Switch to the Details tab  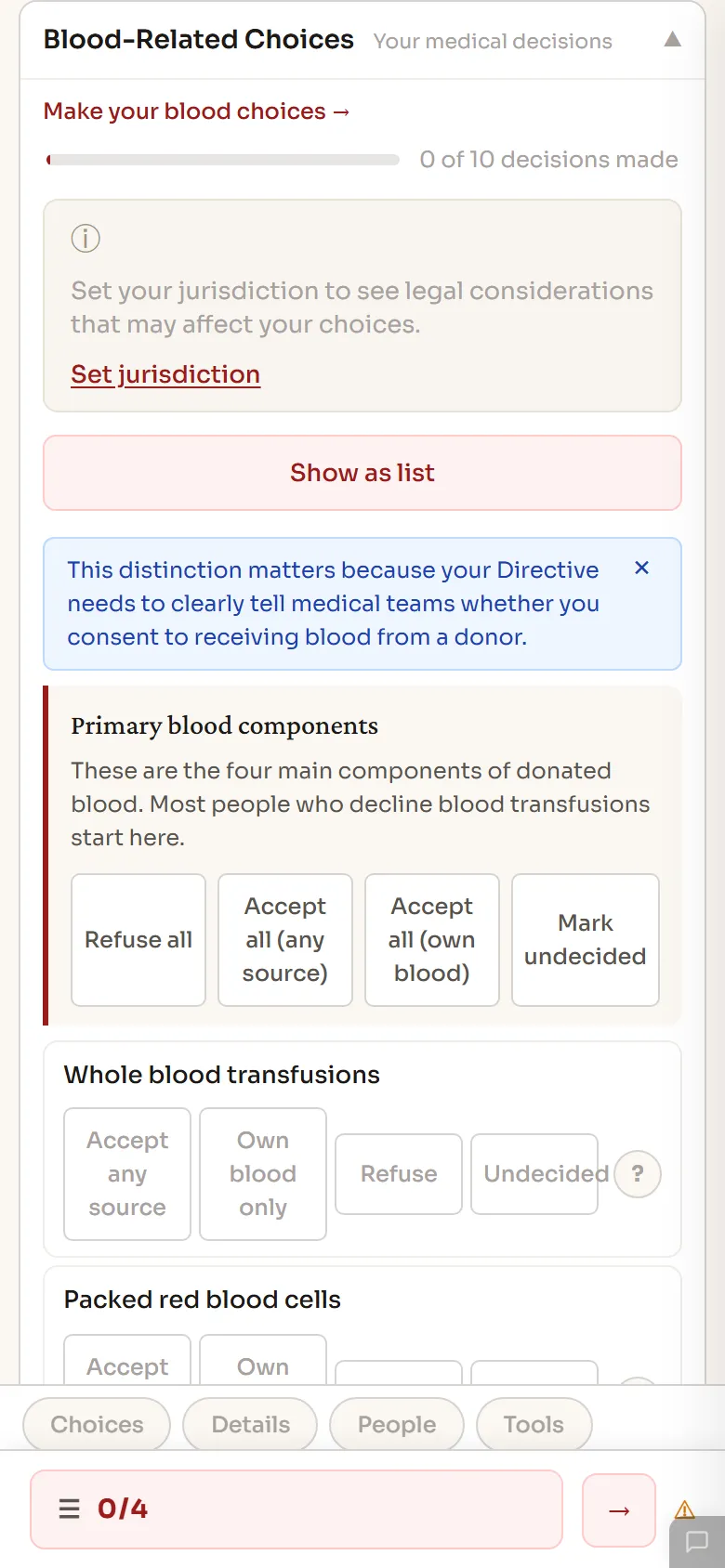point(250,1424)
